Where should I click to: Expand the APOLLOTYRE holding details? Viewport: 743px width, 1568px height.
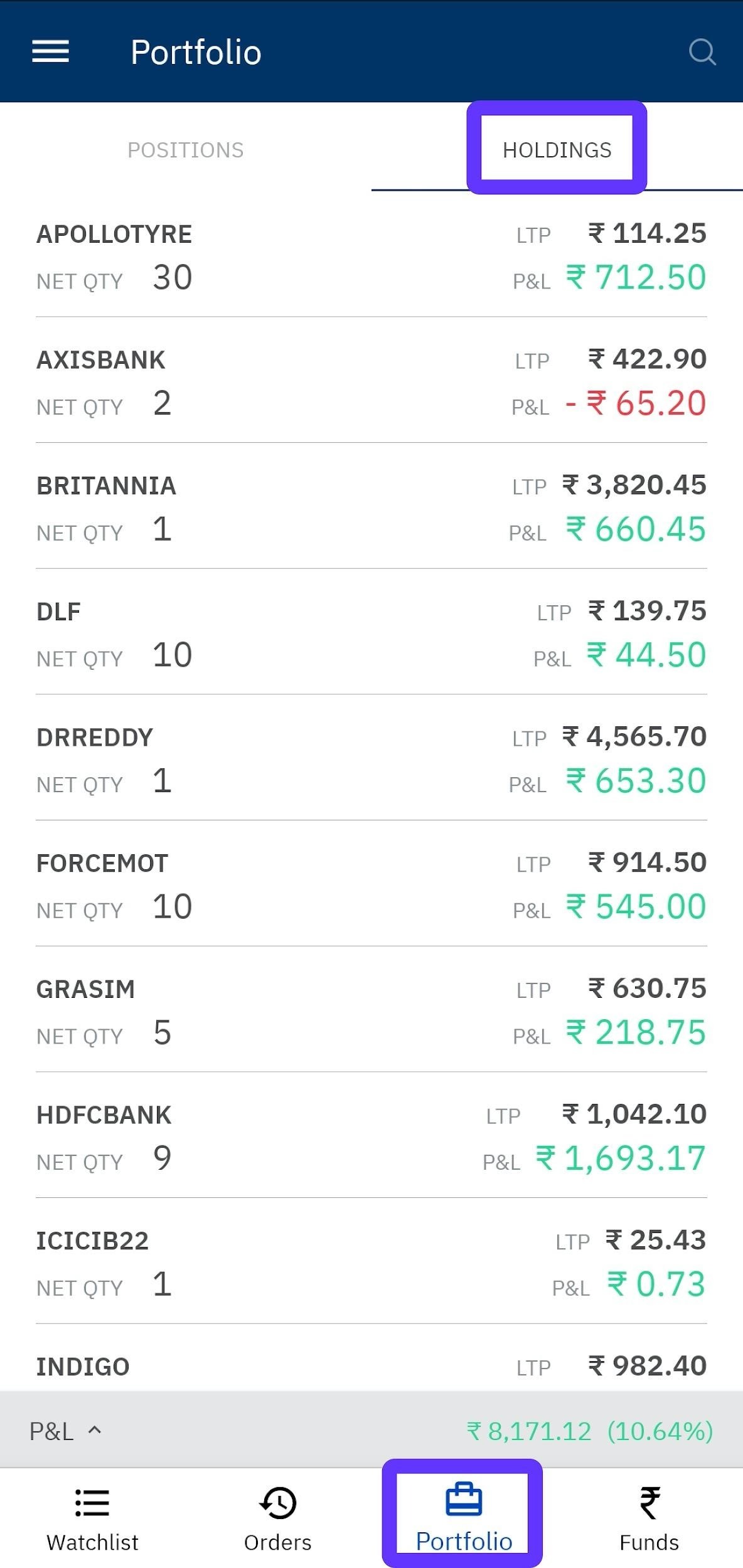click(371, 257)
